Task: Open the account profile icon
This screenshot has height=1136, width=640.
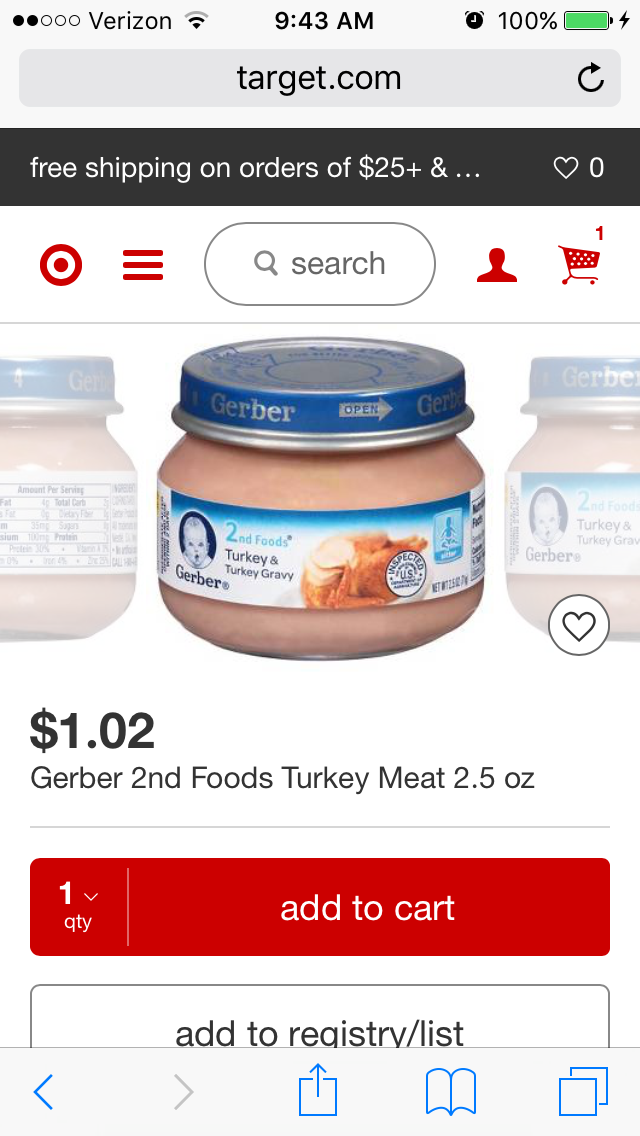Action: 497,265
